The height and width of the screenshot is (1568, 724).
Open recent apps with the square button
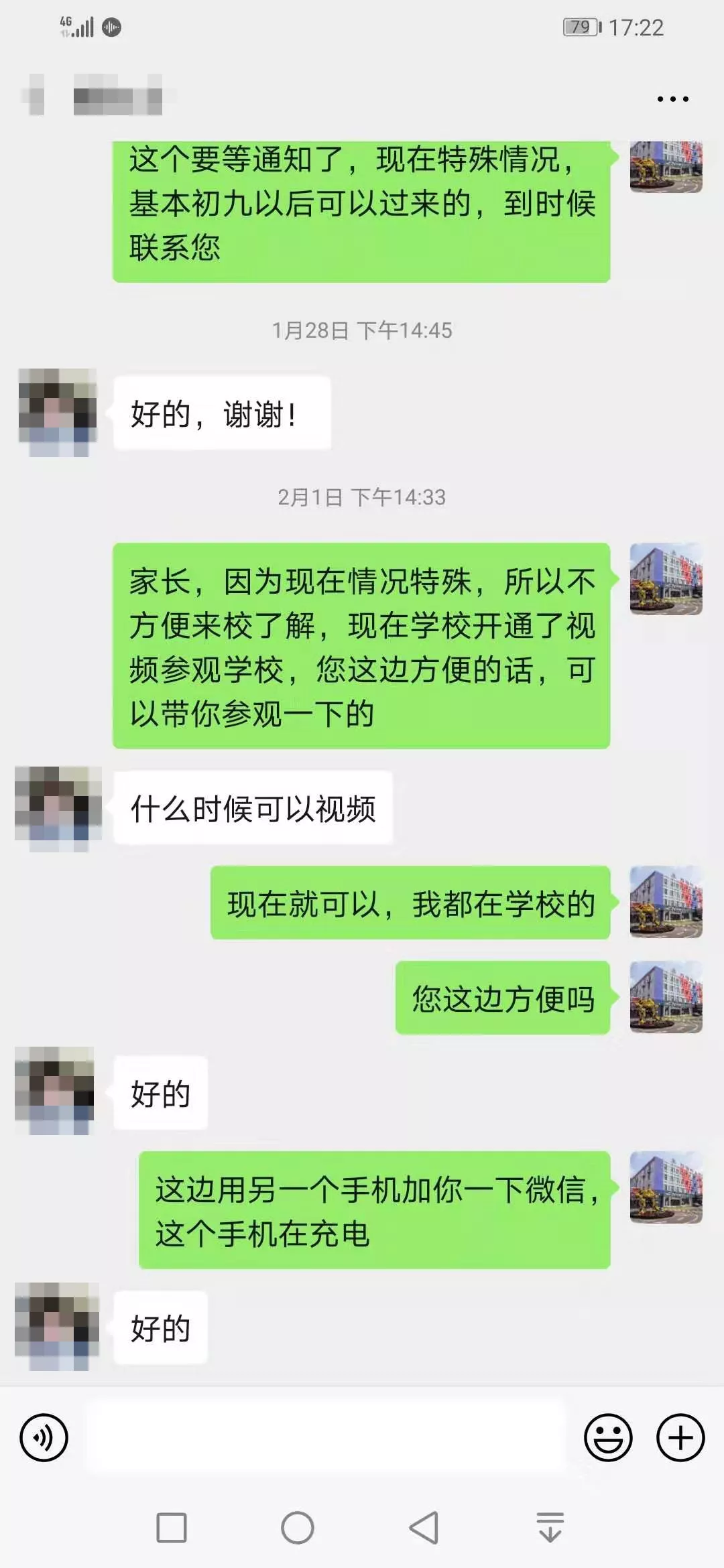[x=172, y=1528]
